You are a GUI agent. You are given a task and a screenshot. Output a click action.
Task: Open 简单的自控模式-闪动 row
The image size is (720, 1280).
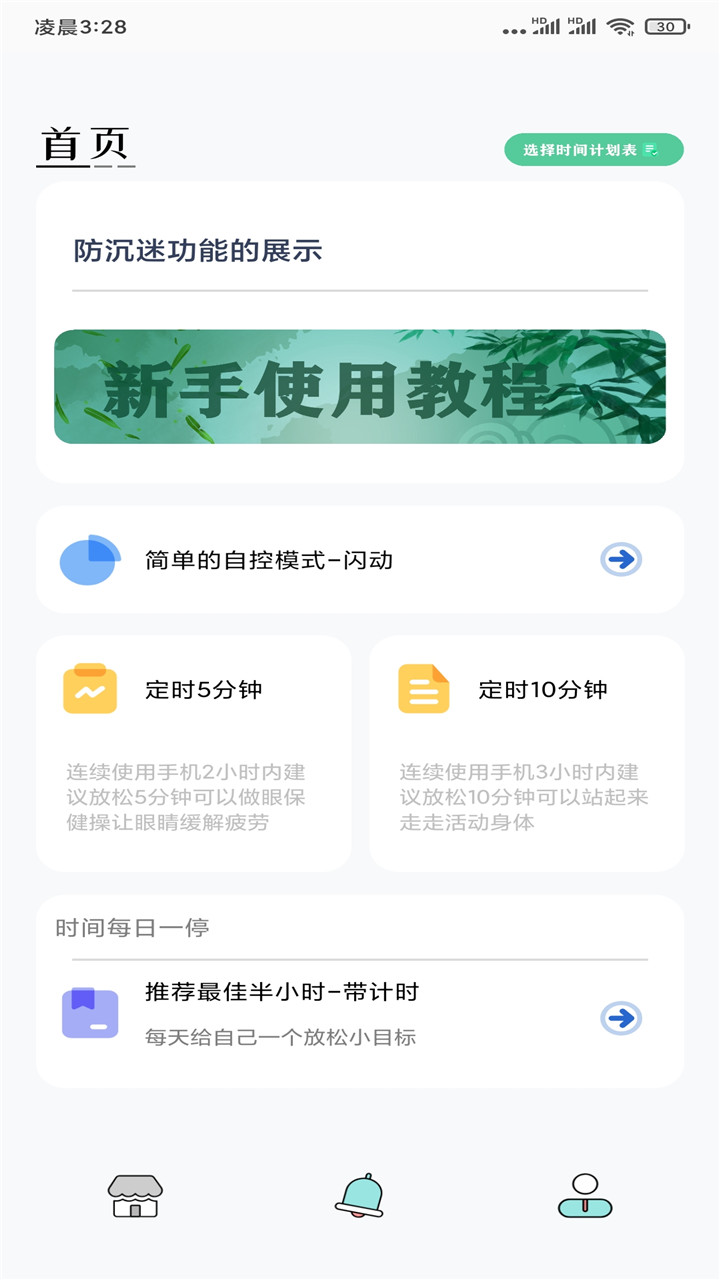(360, 559)
